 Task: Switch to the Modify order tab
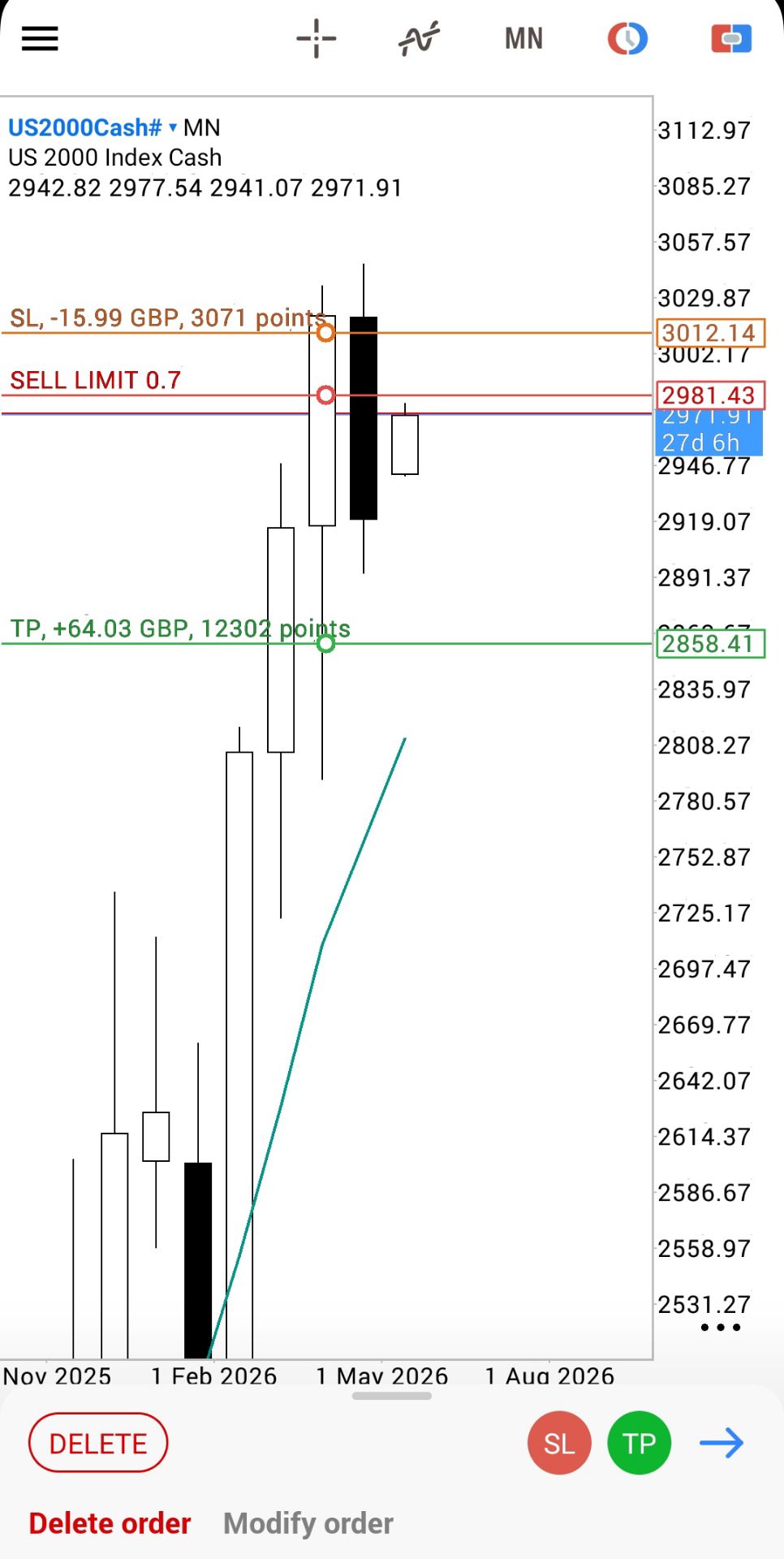(x=308, y=1523)
